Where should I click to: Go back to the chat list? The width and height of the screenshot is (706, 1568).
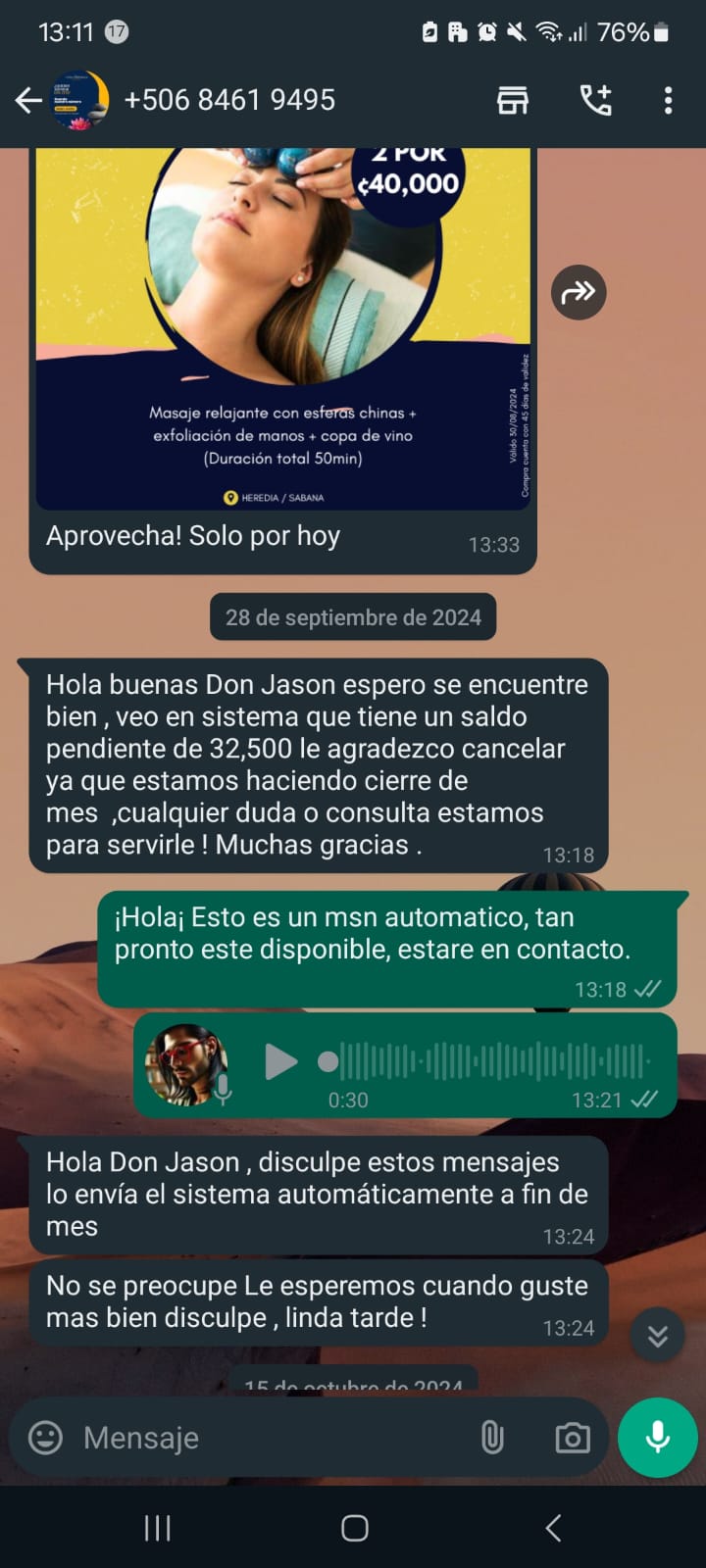coord(28,100)
